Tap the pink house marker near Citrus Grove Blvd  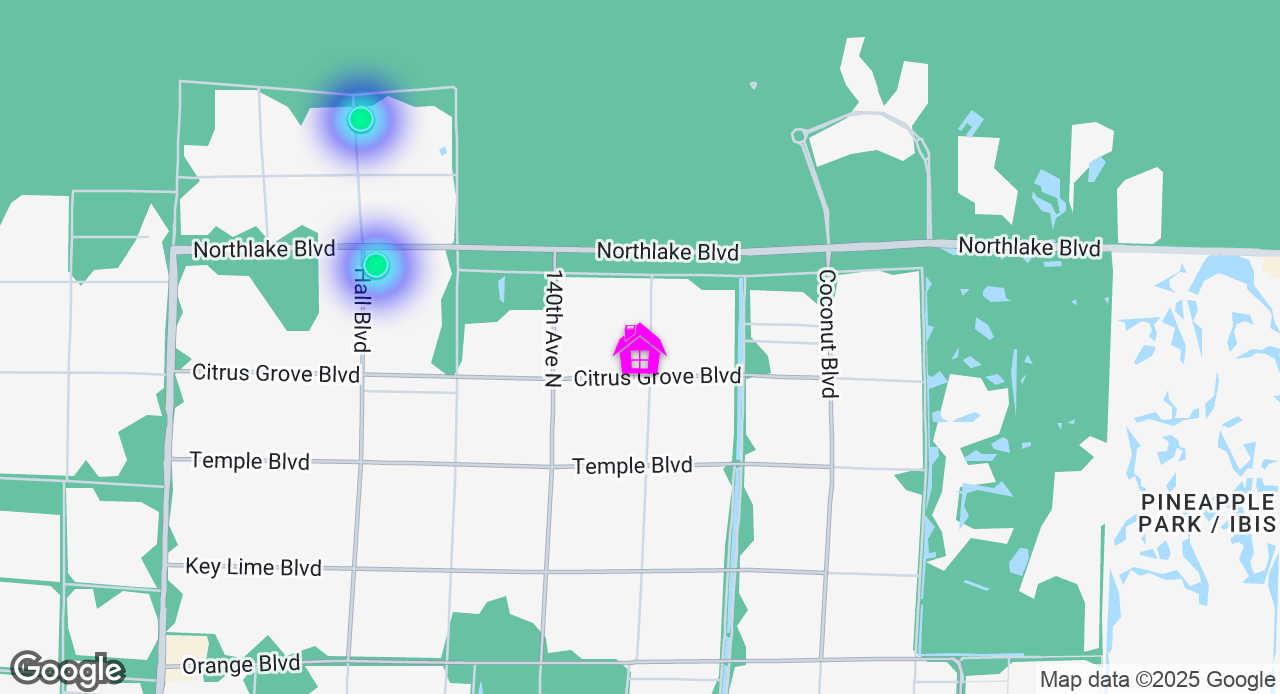click(x=639, y=350)
